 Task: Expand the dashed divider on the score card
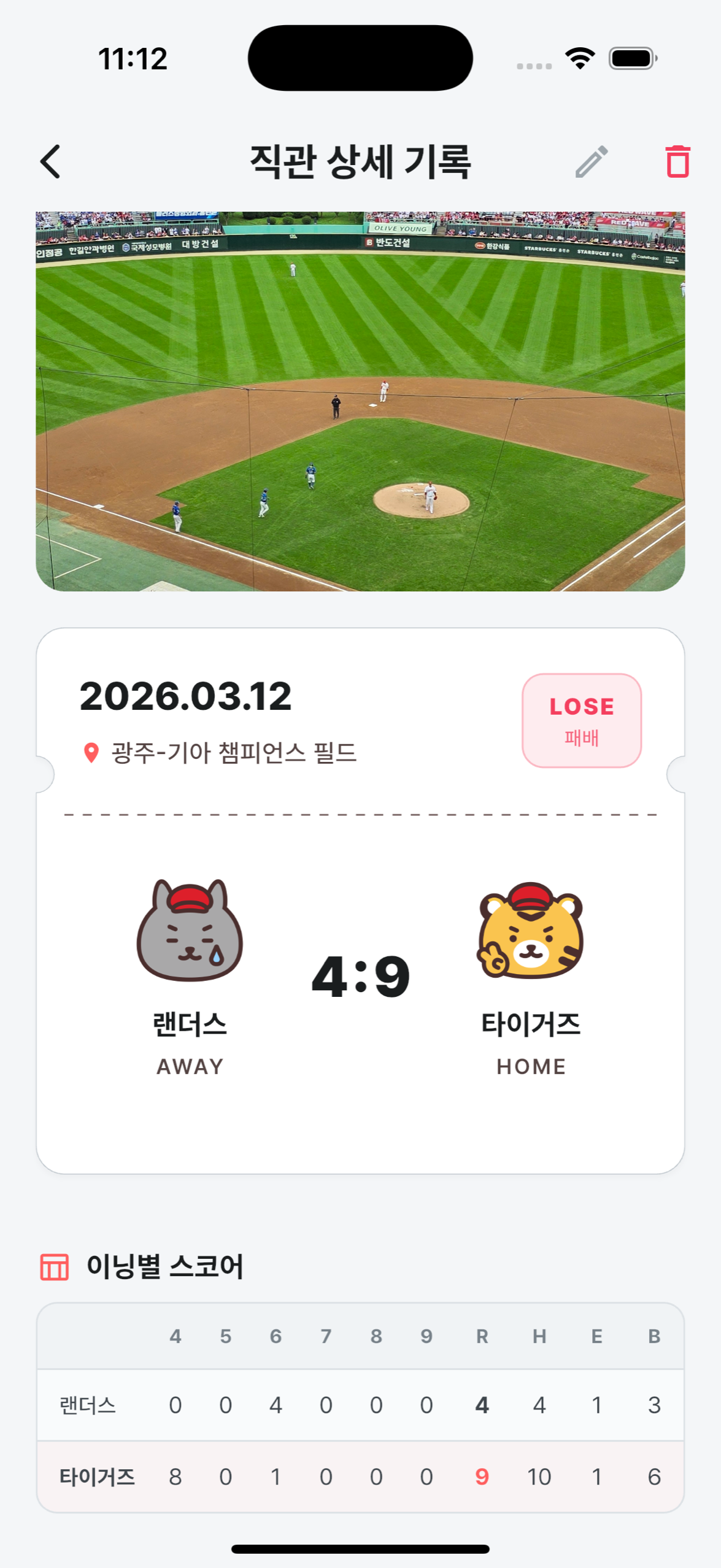(360, 812)
